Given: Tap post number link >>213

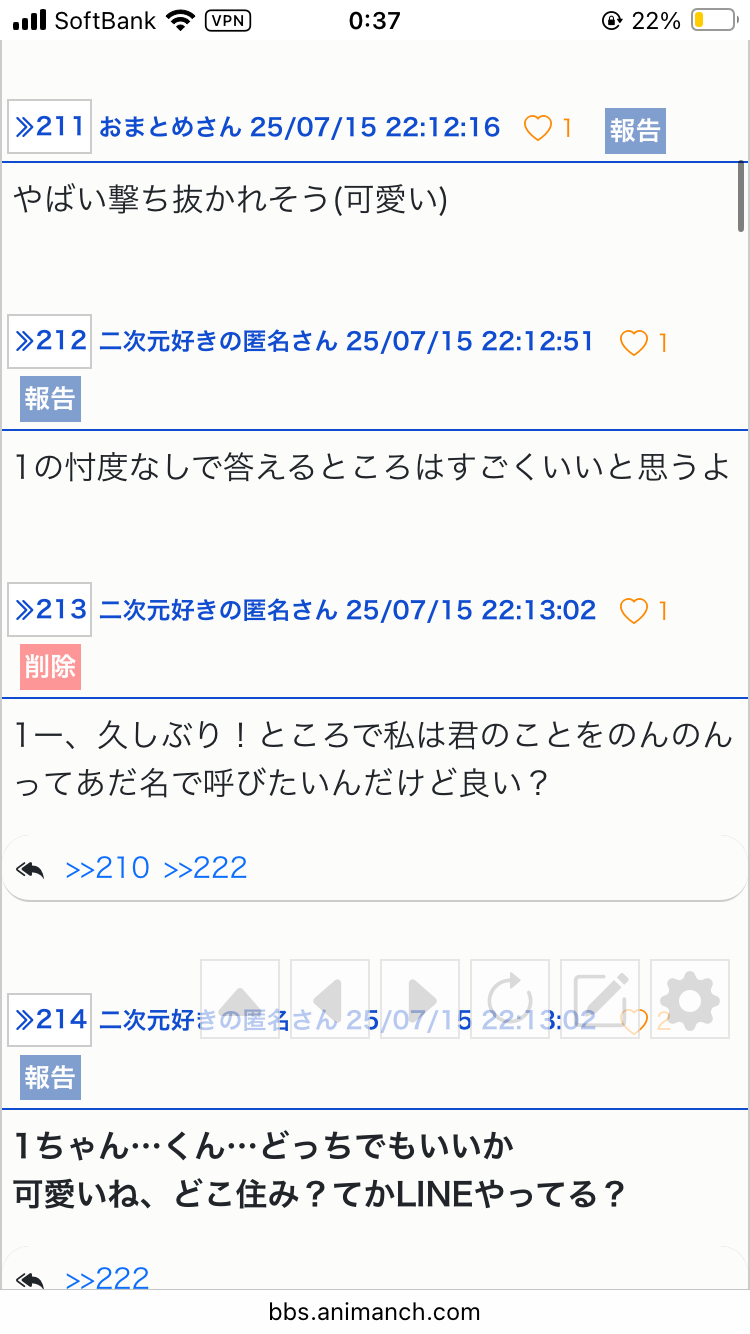Looking at the screenshot, I should pos(50,609).
